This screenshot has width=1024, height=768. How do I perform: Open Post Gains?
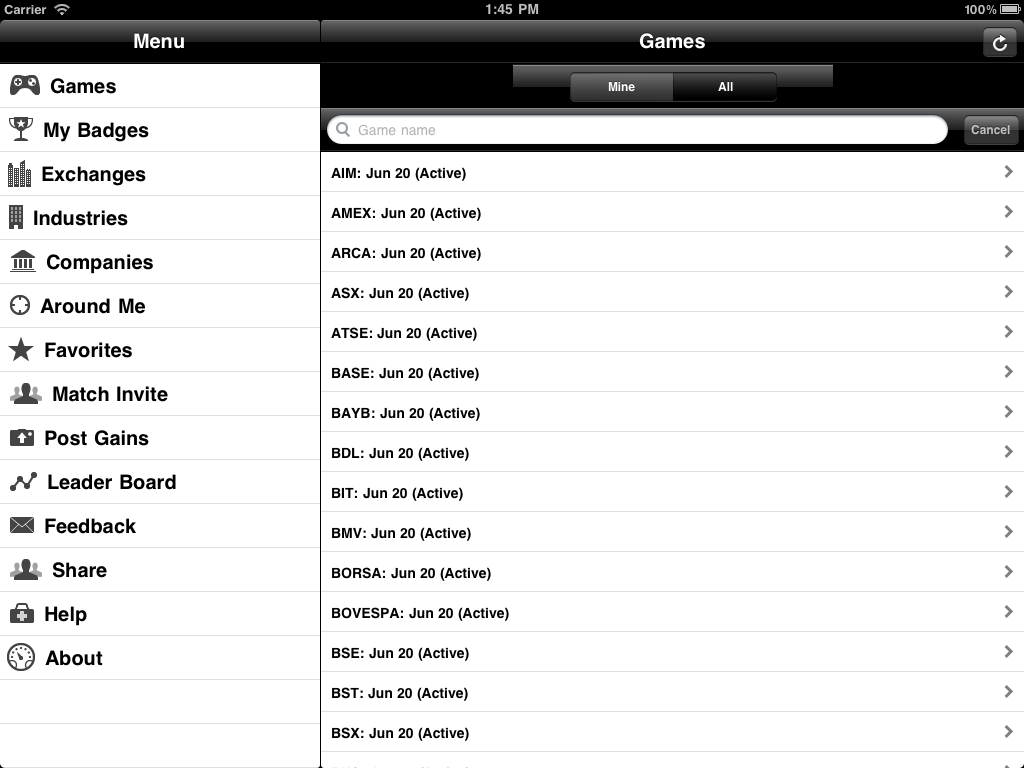click(96, 438)
